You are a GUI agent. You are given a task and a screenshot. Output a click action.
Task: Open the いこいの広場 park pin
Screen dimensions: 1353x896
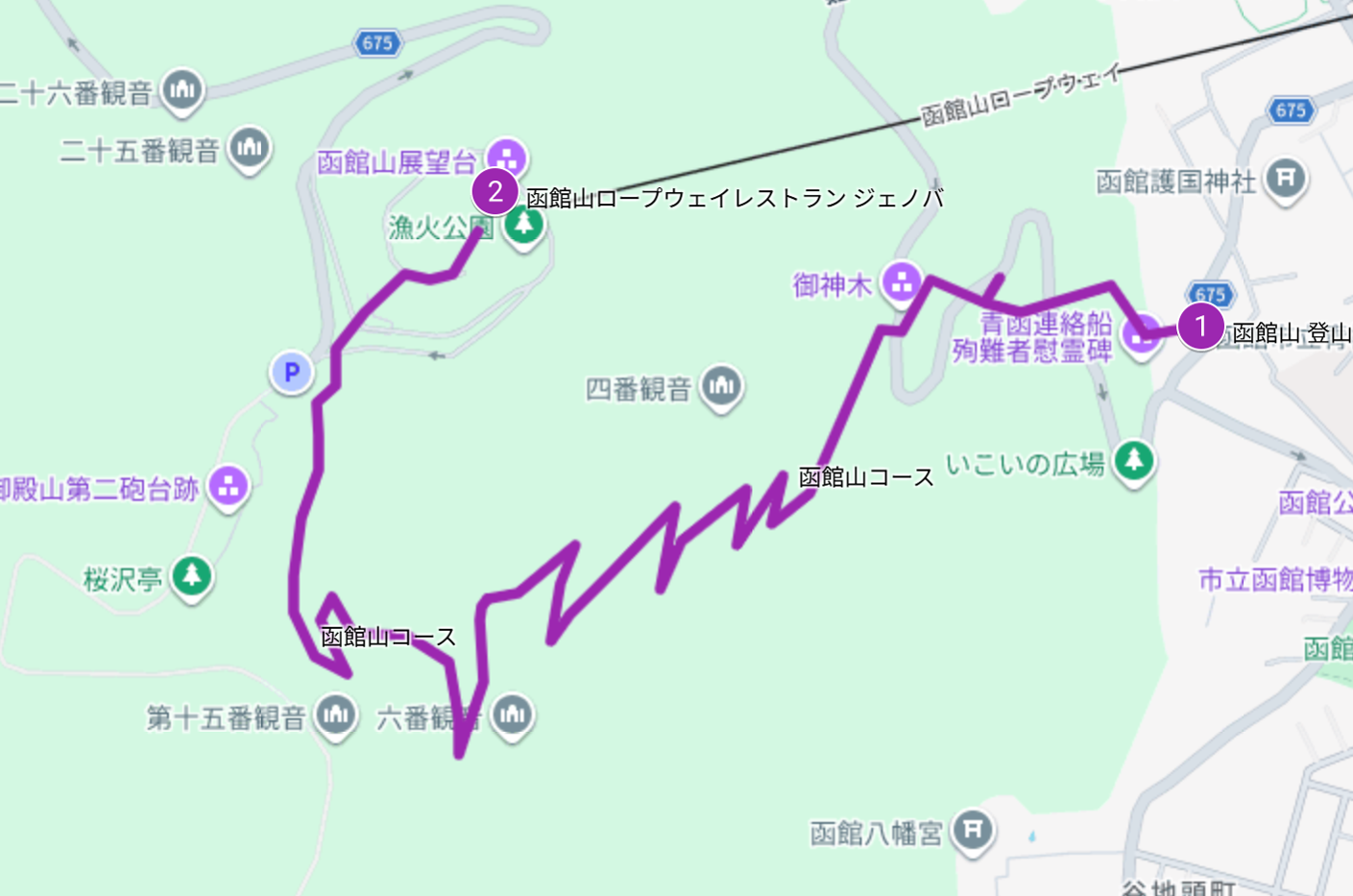coord(1134,463)
